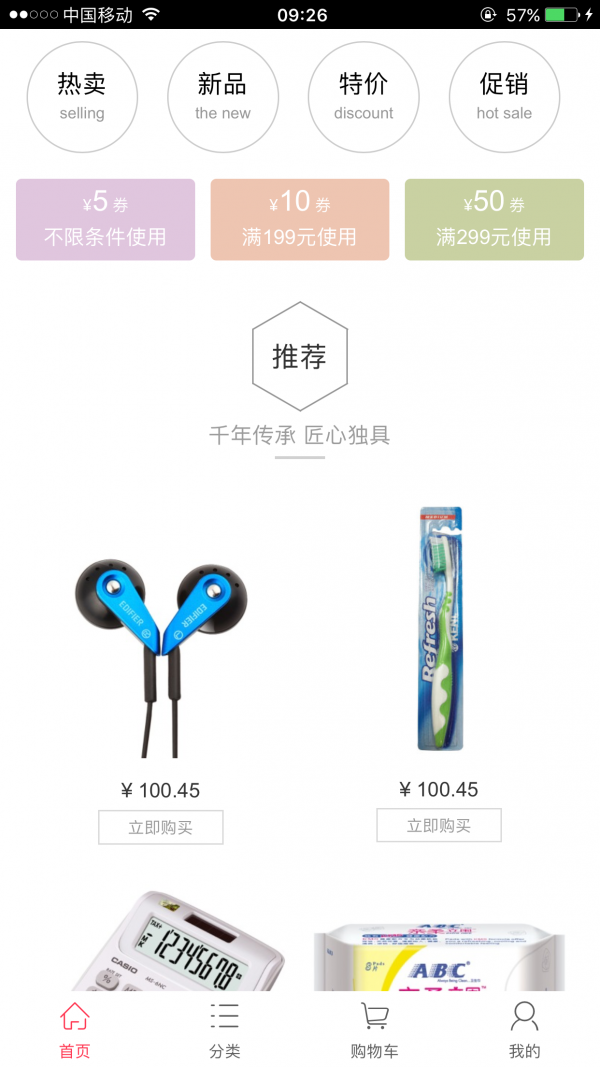Open the 促销 hot sale category
Viewport: 600px width, 1067px height.
click(x=504, y=97)
